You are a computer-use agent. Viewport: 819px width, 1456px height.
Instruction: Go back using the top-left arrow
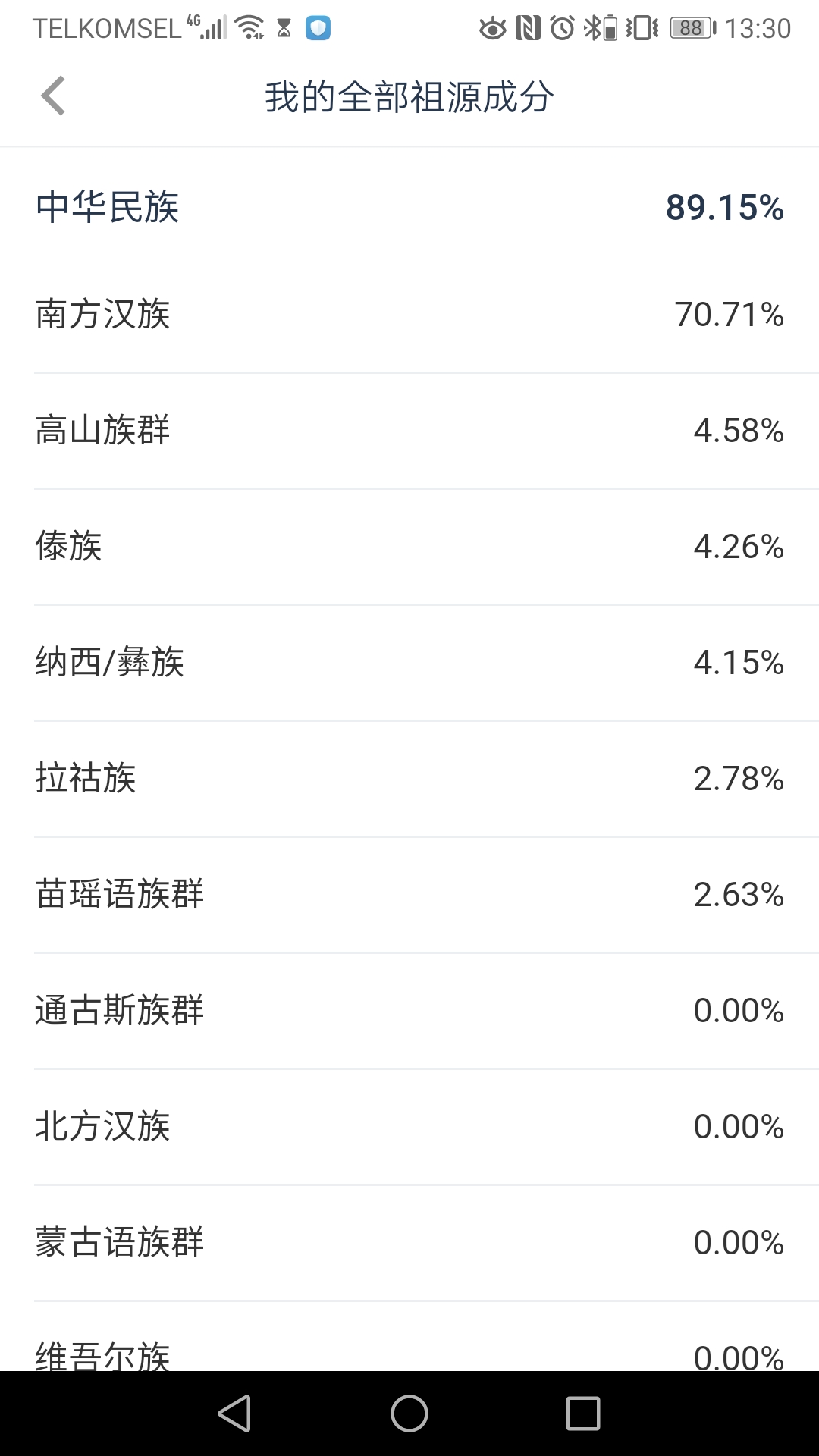coord(53,96)
